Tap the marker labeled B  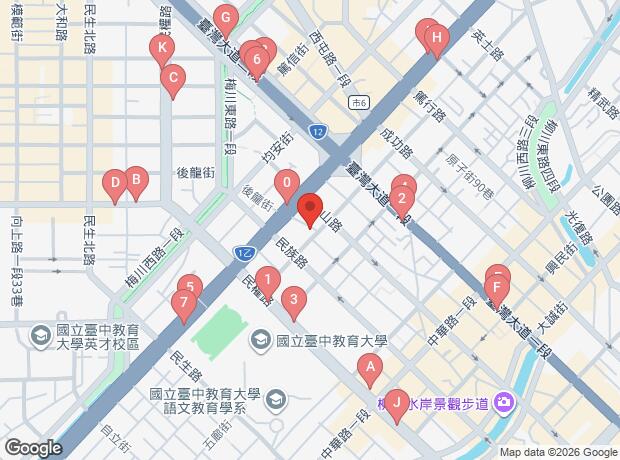pyautogui.click(x=136, y=184)
